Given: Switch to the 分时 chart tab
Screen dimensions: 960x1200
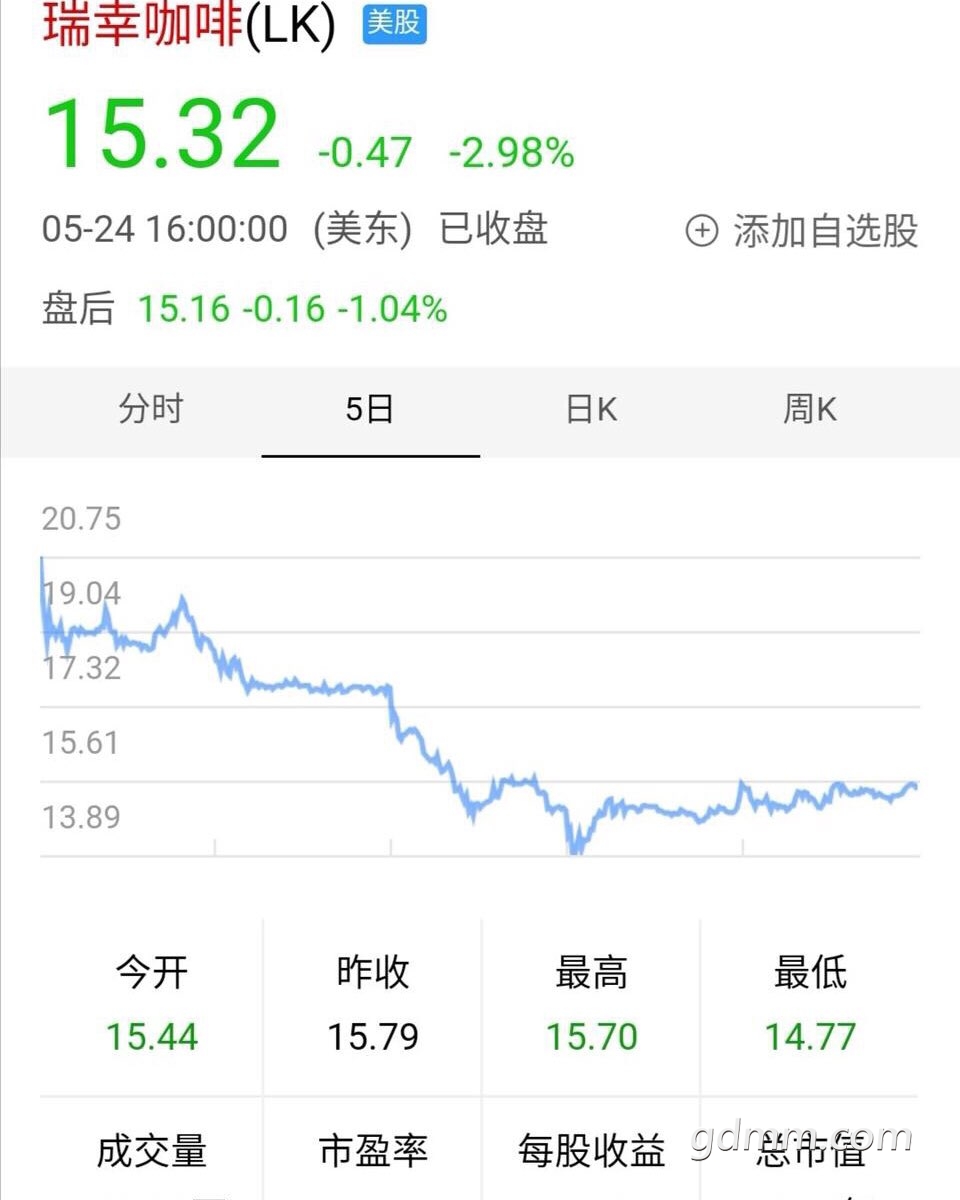Looking at the screenshot, I should 151,410.
